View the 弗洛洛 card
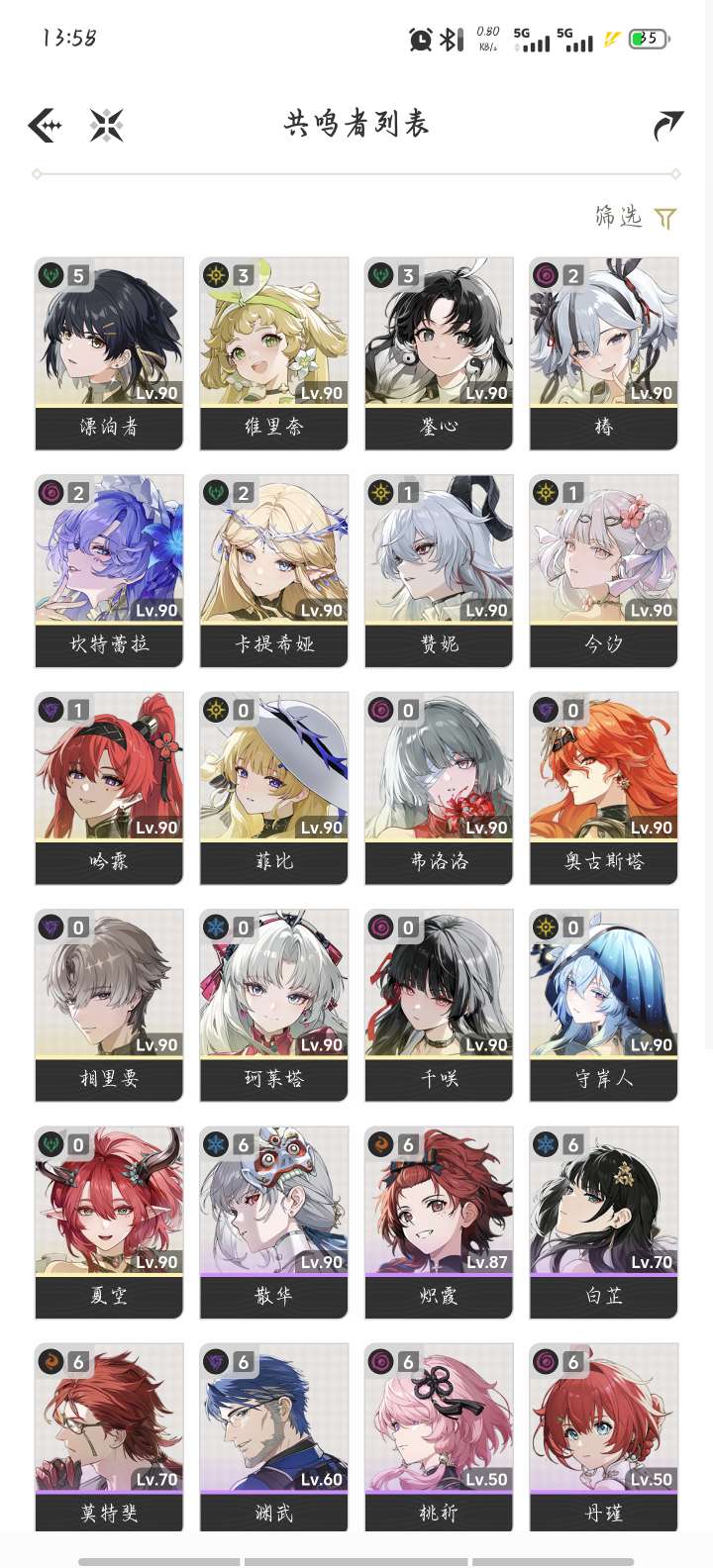The width and height of the screenshot is (713, 1568). (x=439, y=788)
